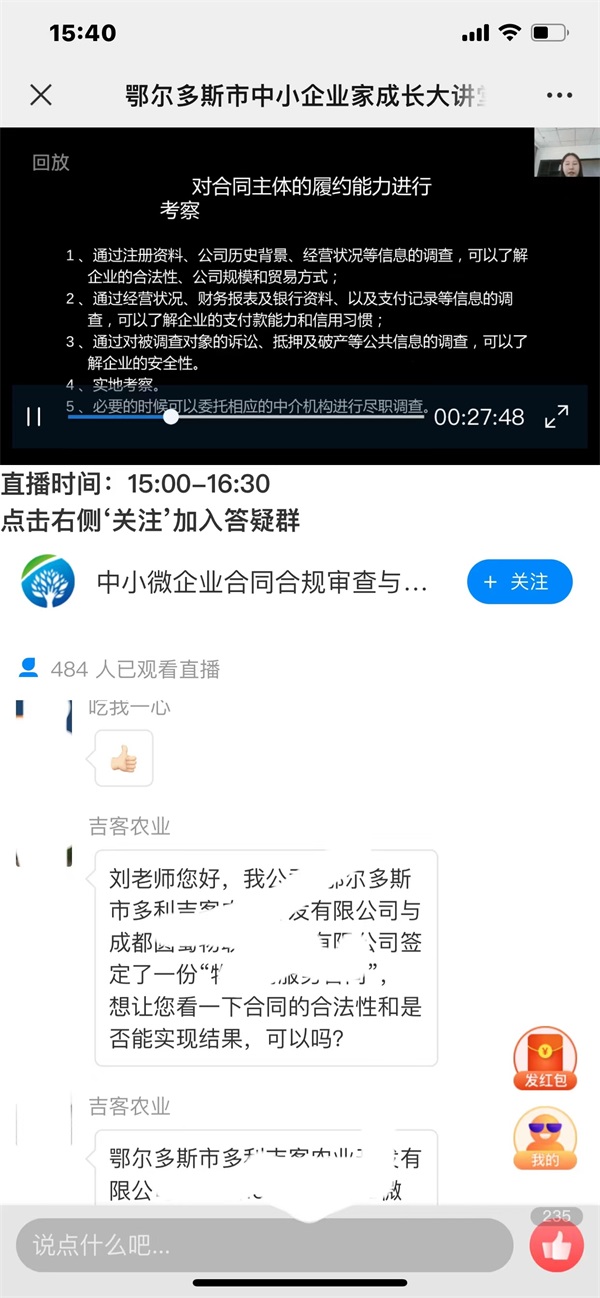This screenshot has width=600, height=1298.
Task: Pause the replay video
Action: click(x=34, y=417)
